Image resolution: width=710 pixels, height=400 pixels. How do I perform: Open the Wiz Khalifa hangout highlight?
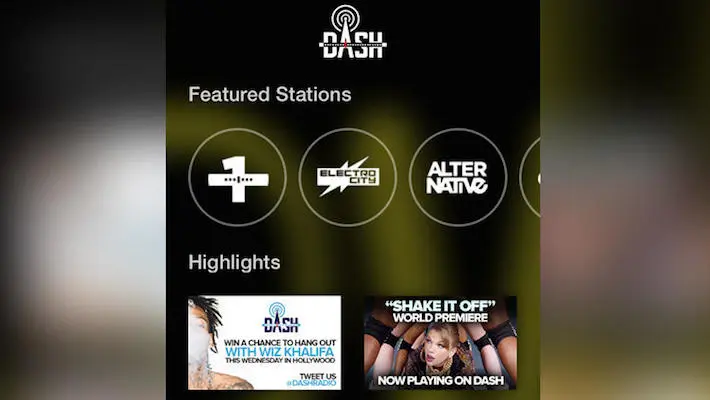point(265,343)
